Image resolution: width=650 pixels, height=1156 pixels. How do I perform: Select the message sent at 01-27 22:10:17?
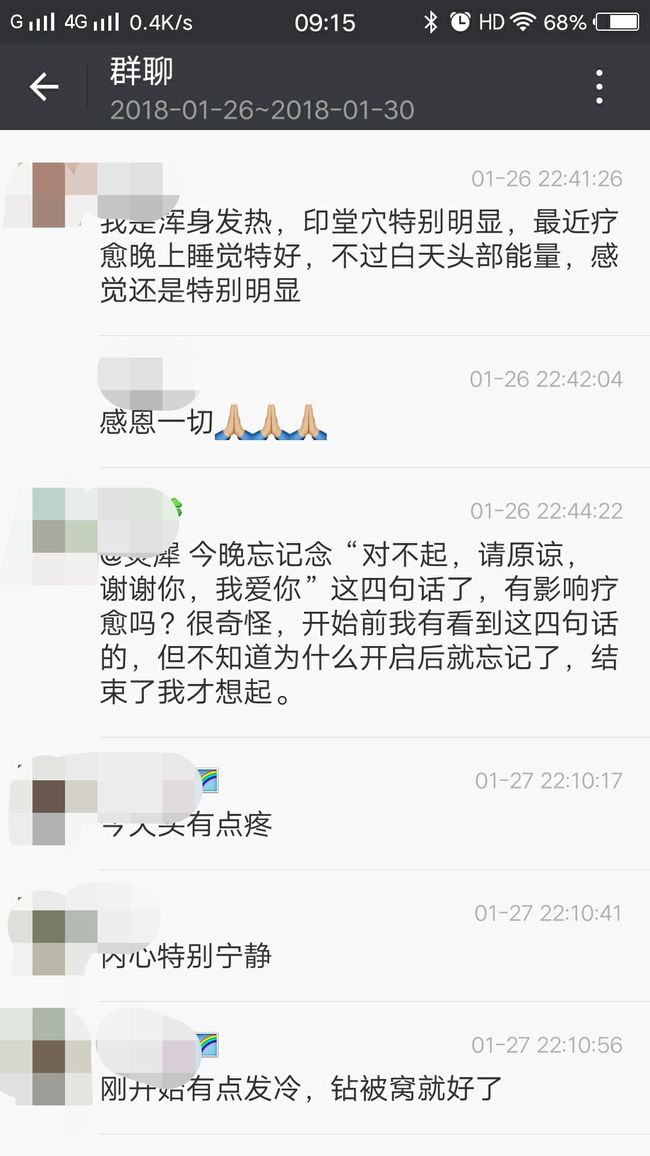(x=325, y=804)
